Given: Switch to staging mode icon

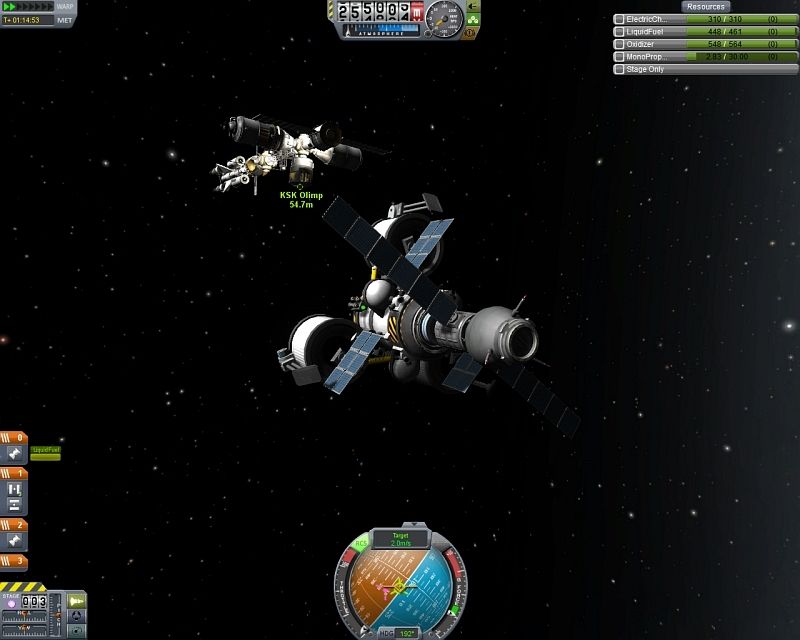Looking at the screenshot, I should 76,600.
